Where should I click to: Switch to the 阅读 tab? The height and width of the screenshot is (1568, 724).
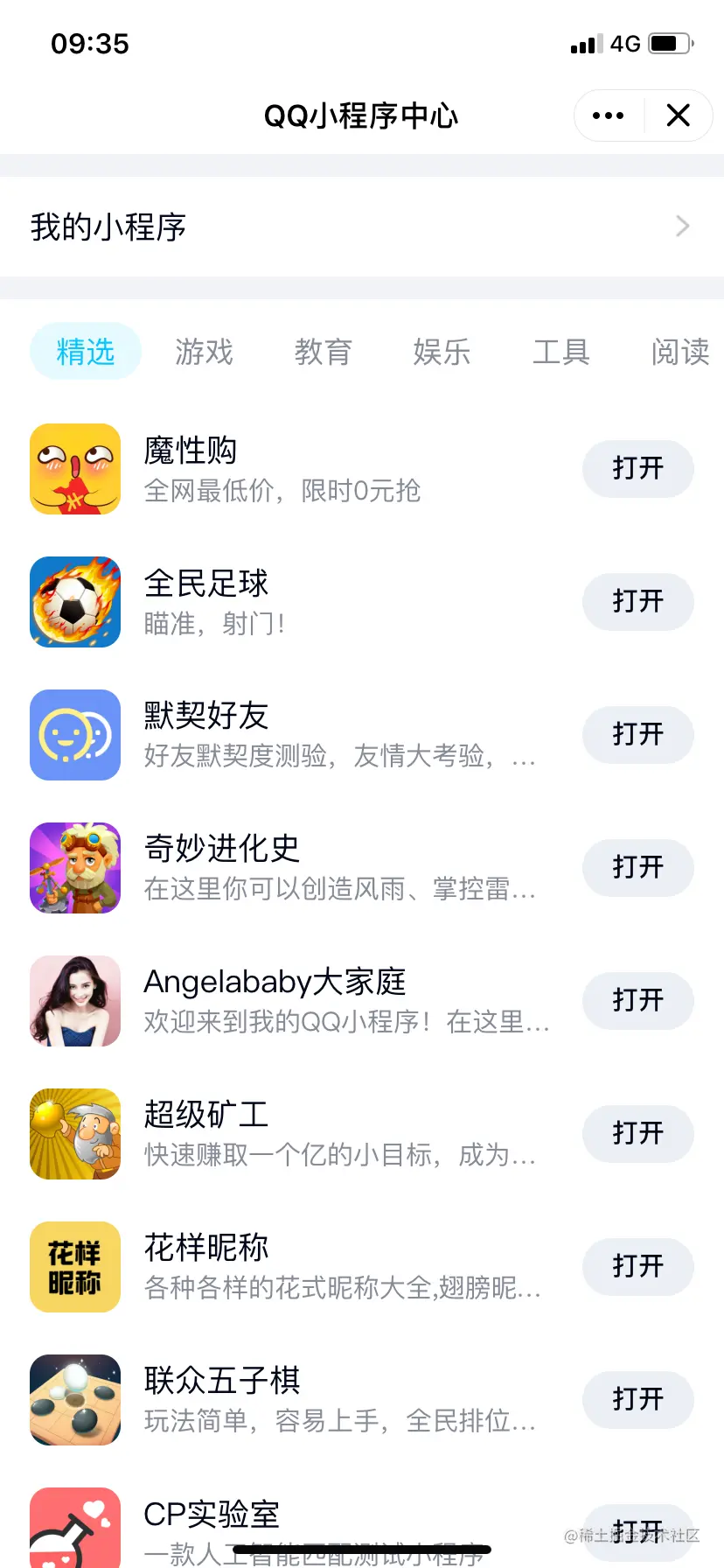click(679, 352)
